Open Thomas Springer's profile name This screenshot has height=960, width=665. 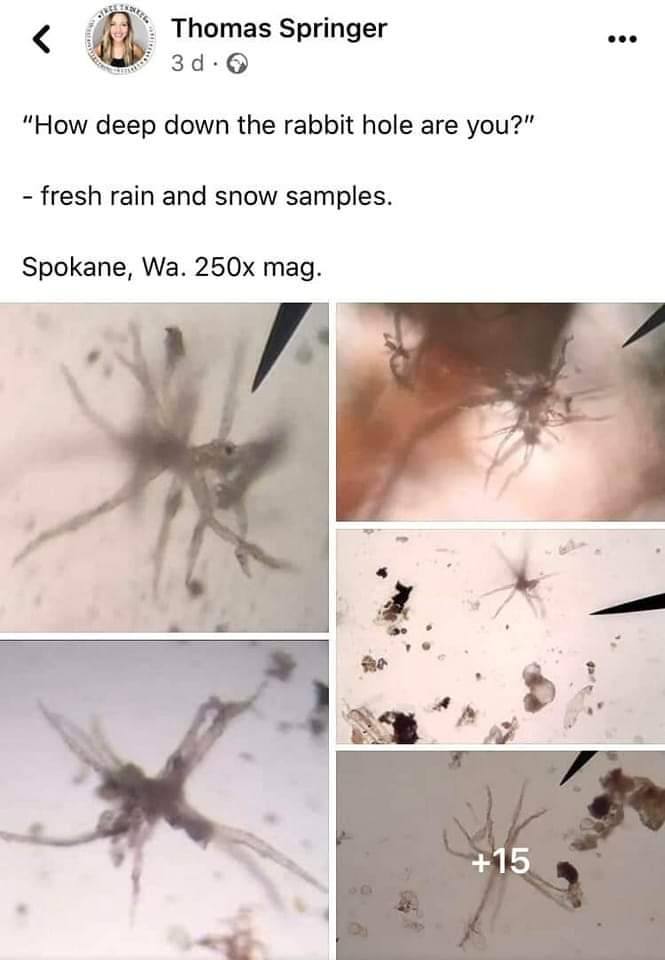[279, 29]
